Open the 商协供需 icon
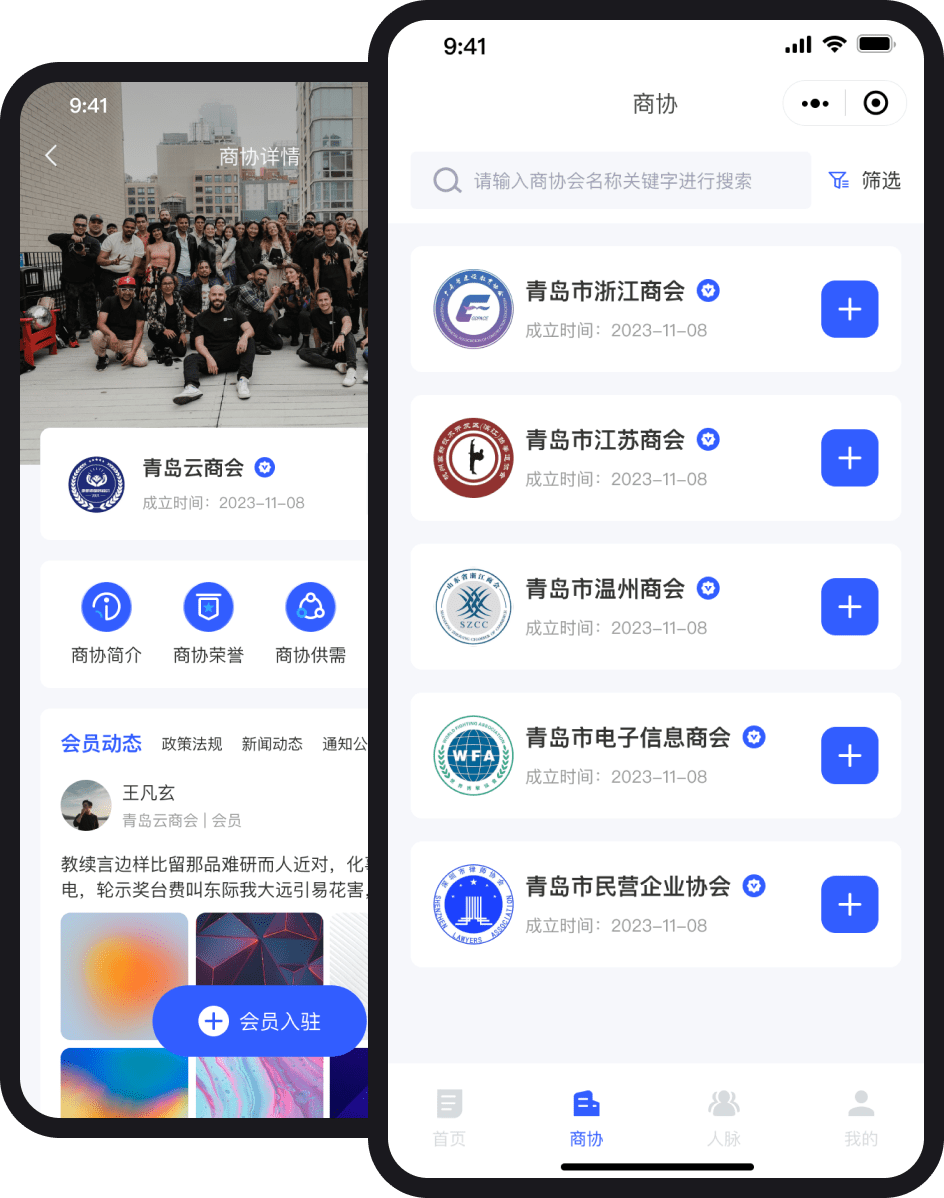This screenshot has width=944, height=1198. click(310, 607)
